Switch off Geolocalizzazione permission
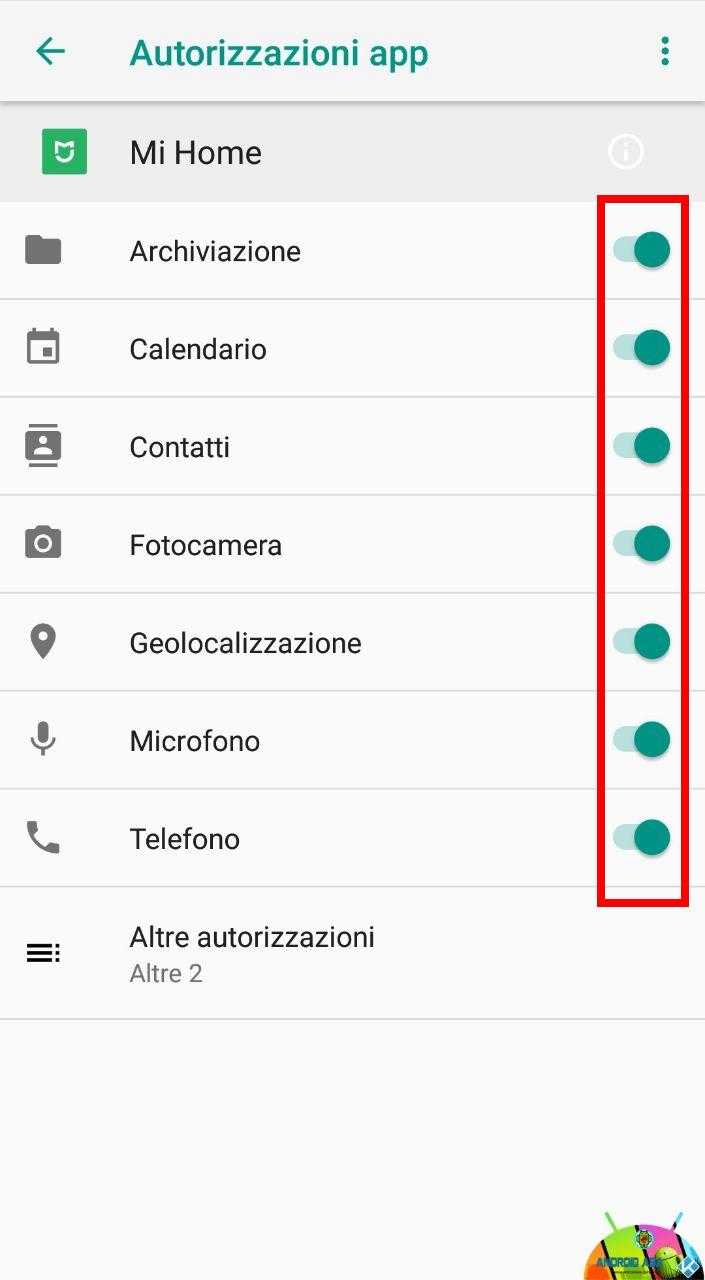 (x=641, y=642)
